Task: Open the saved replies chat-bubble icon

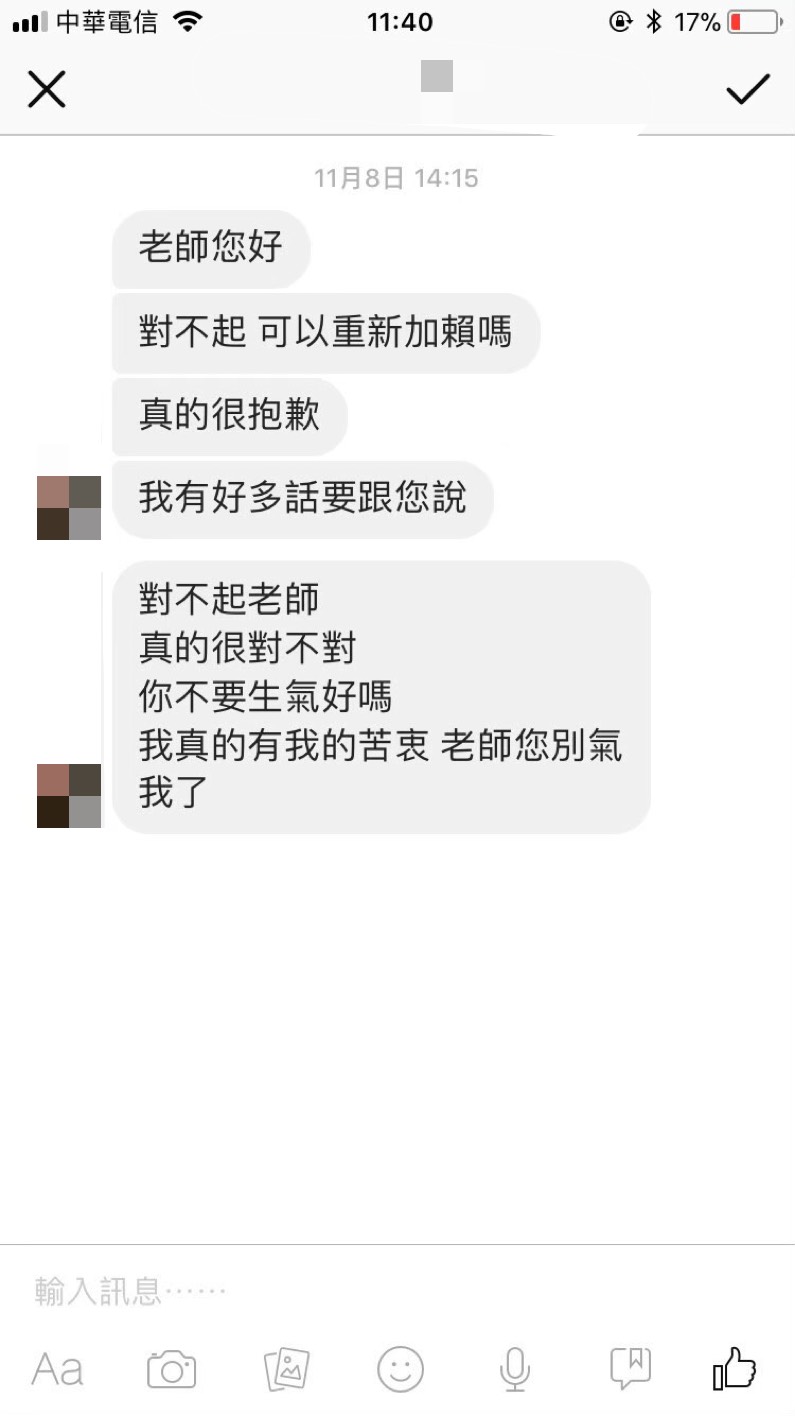Action: tap(630, 1368)
